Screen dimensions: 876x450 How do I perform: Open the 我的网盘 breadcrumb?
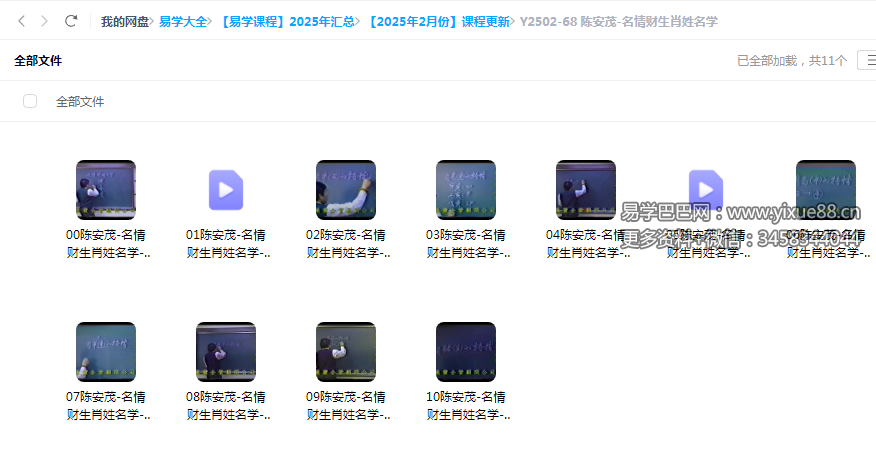(124, 21)
